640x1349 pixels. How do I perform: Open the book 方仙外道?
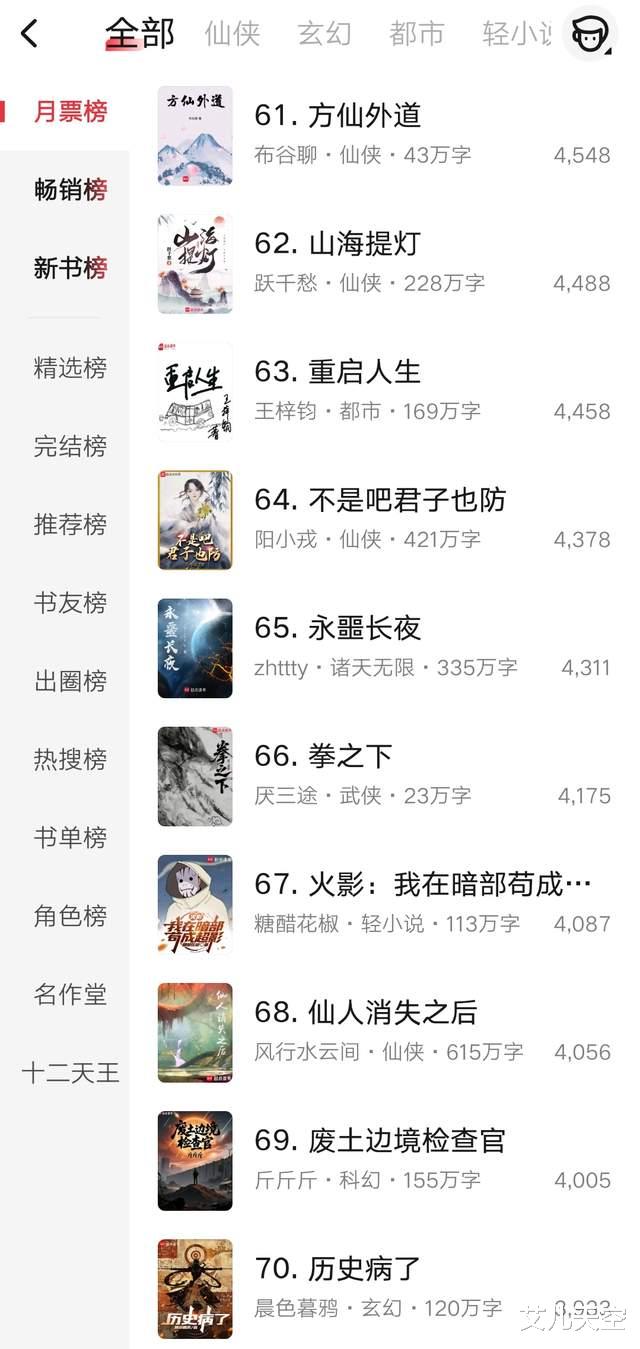pos(337,116)
